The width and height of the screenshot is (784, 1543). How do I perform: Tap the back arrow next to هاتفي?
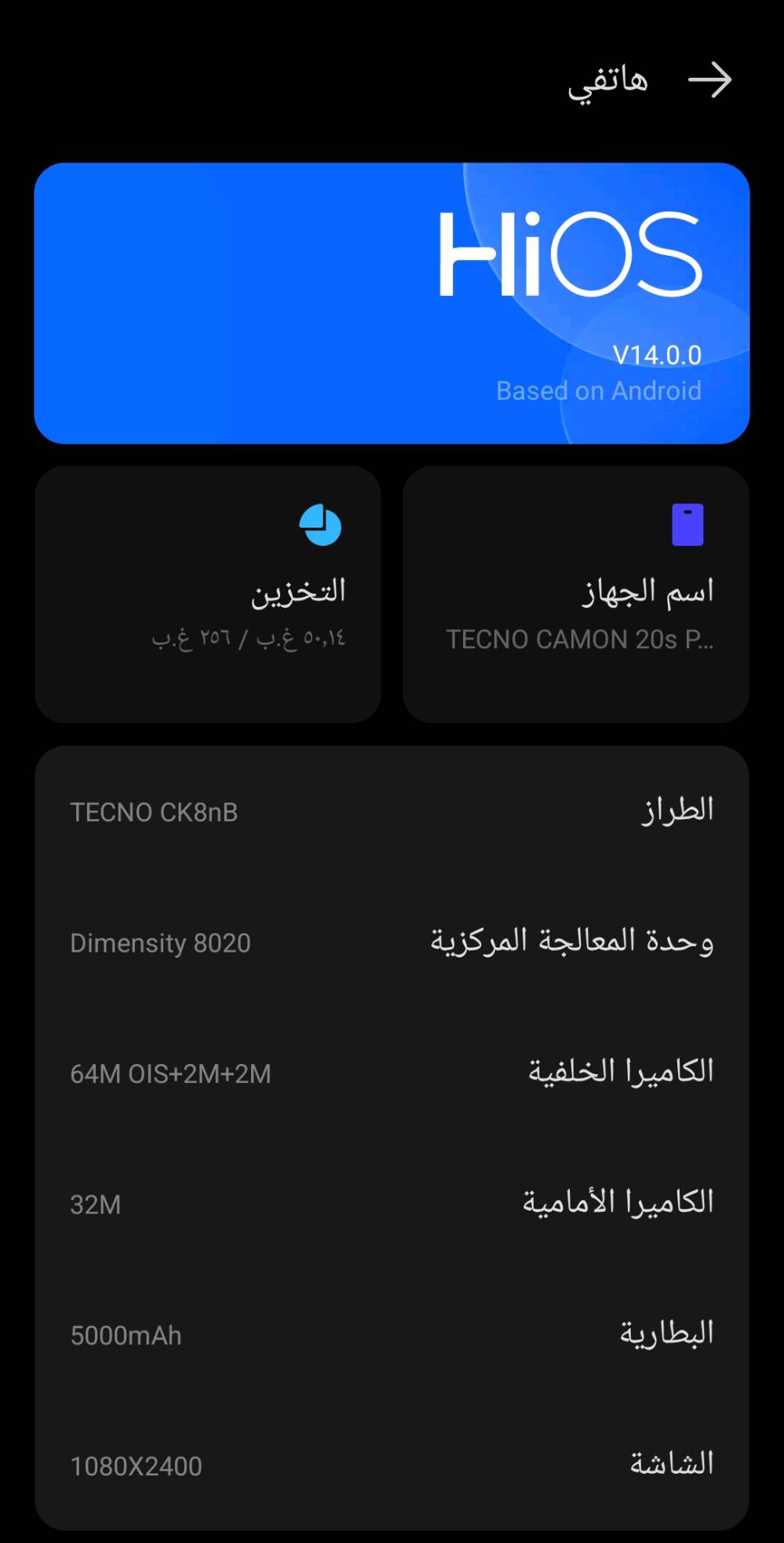pyautogui.click(x=711, y=79)
